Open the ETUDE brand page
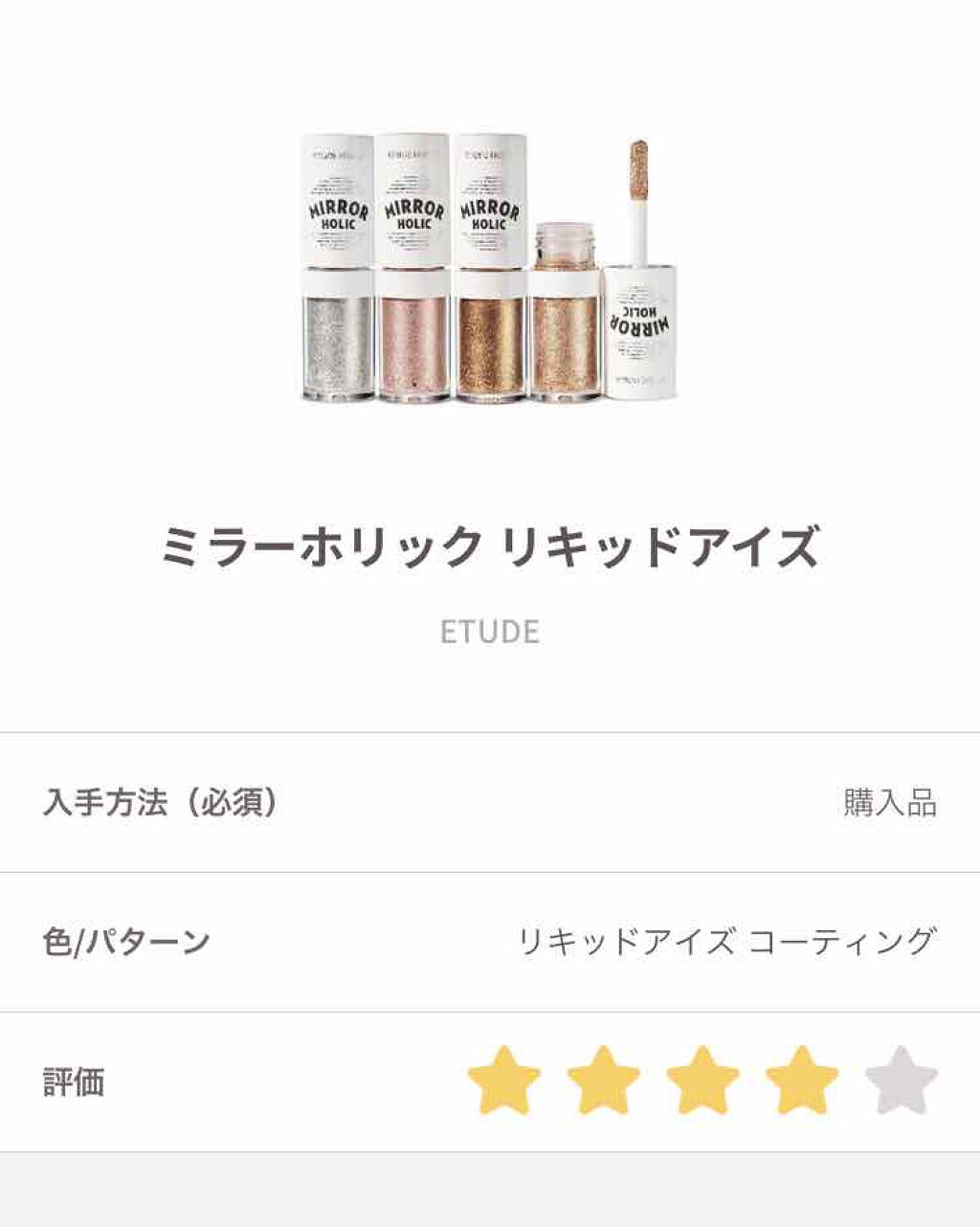Screen dimensions: 980x1227 pyautogui.click(x=489, y=631)
